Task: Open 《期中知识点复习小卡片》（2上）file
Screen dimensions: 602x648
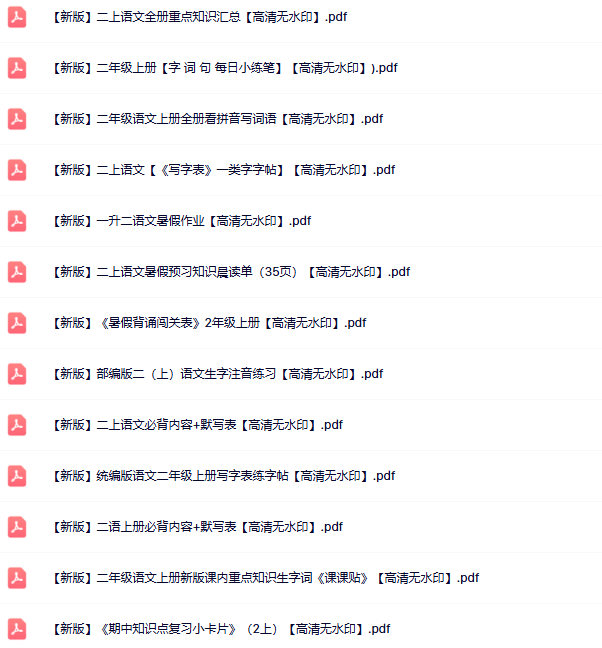Action: tap(220, 629)
